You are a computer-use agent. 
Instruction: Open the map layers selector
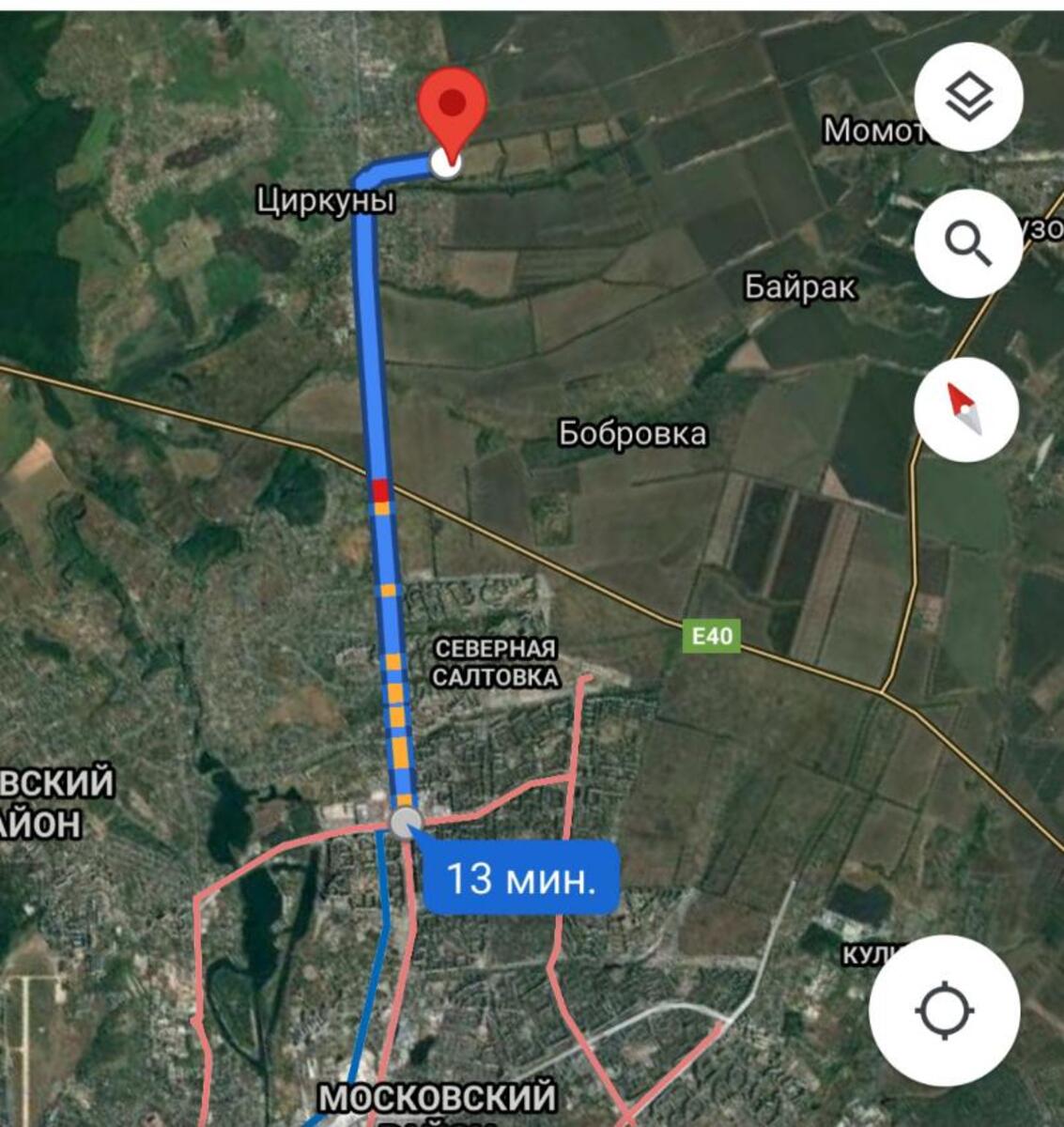[x=967, y=97]
